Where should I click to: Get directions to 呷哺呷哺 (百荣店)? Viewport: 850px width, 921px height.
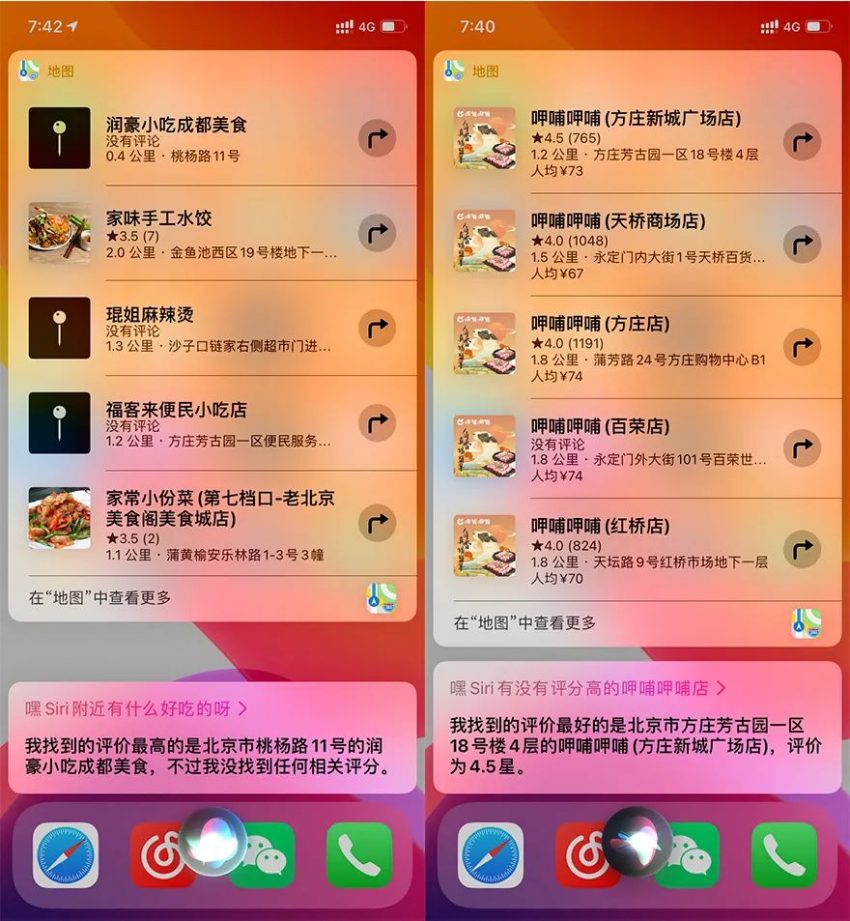tap(801, 447)
